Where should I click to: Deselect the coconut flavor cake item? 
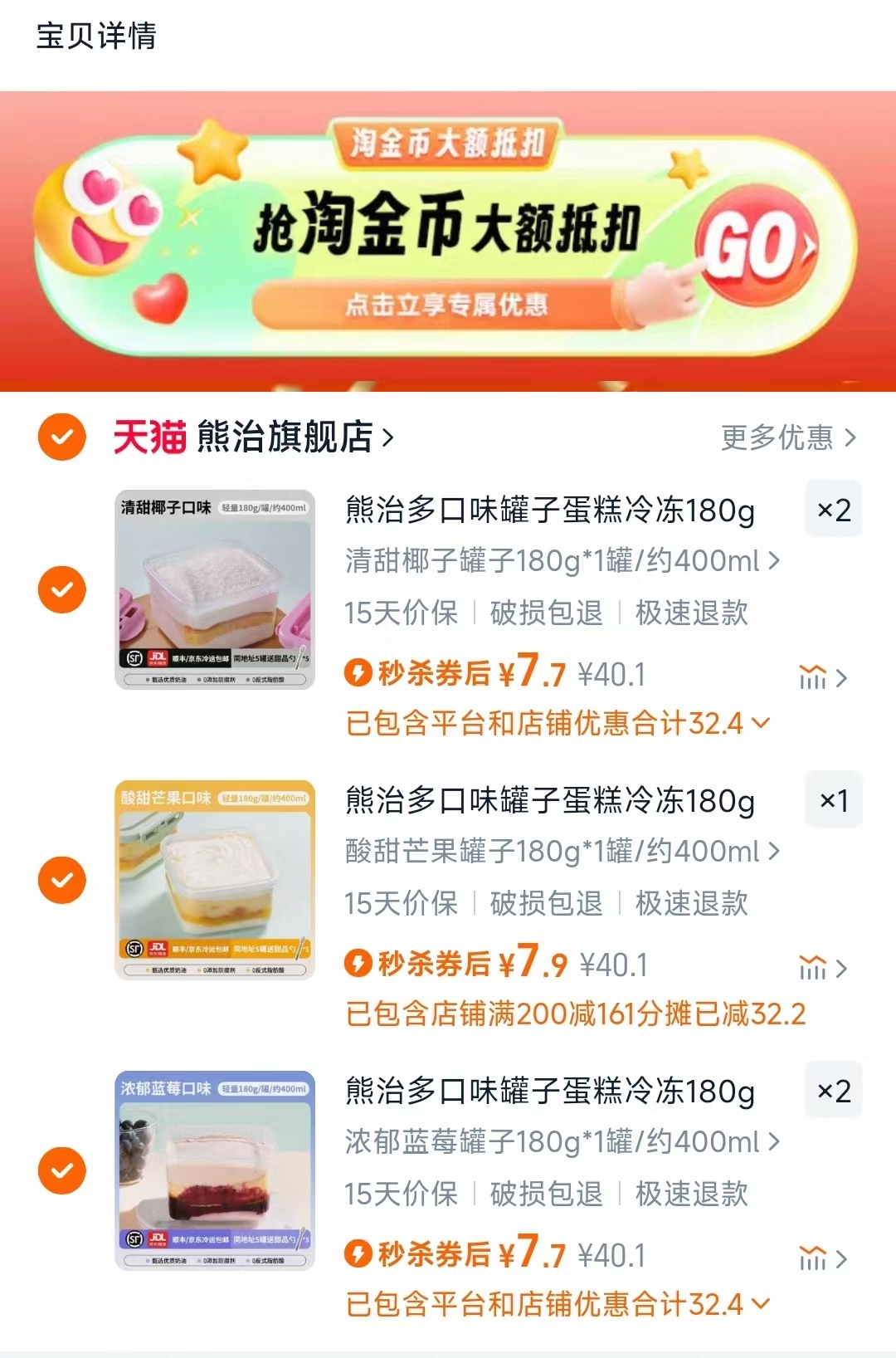point(61,589)
